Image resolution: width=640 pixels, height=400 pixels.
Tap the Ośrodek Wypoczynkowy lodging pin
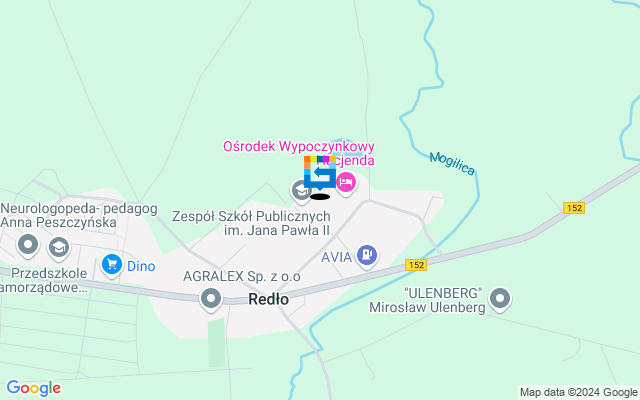346,182
